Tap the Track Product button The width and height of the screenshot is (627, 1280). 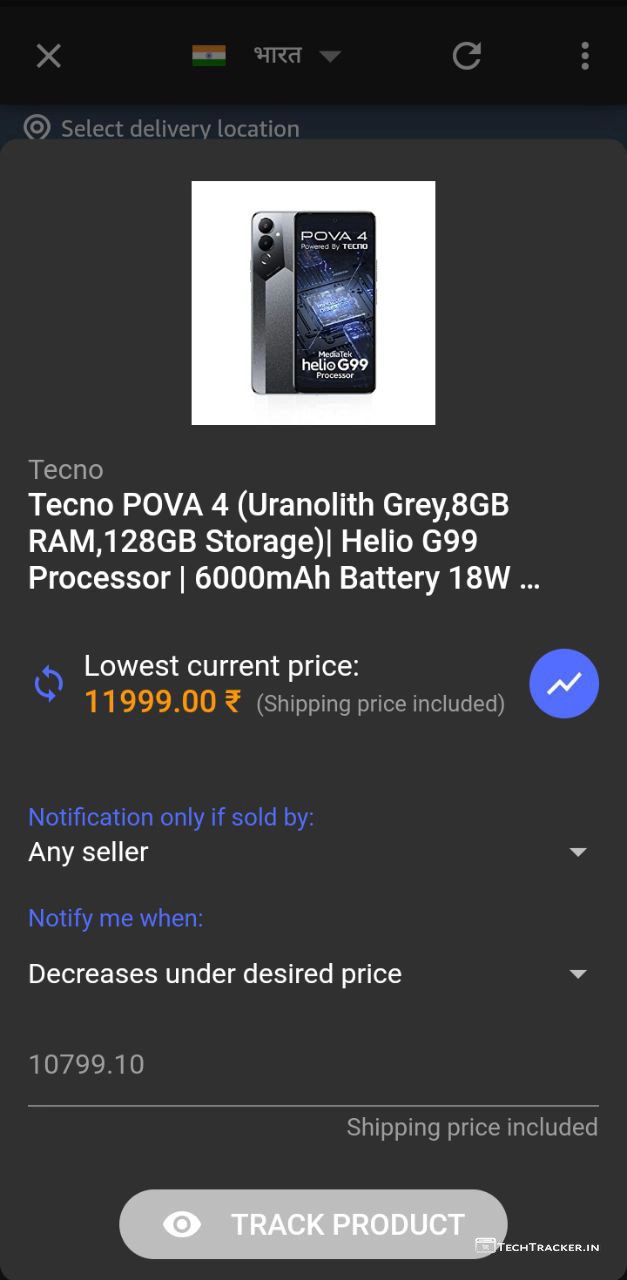coord(313,1224)
